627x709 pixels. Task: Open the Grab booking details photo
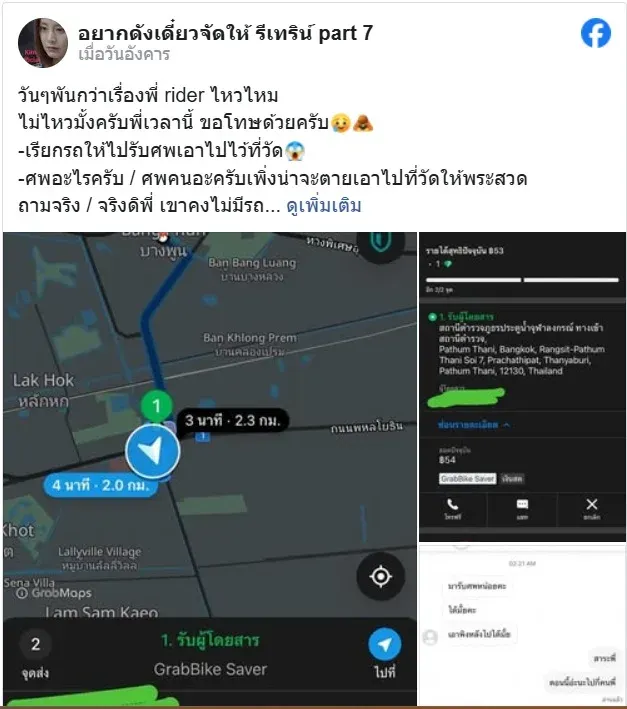521,386
